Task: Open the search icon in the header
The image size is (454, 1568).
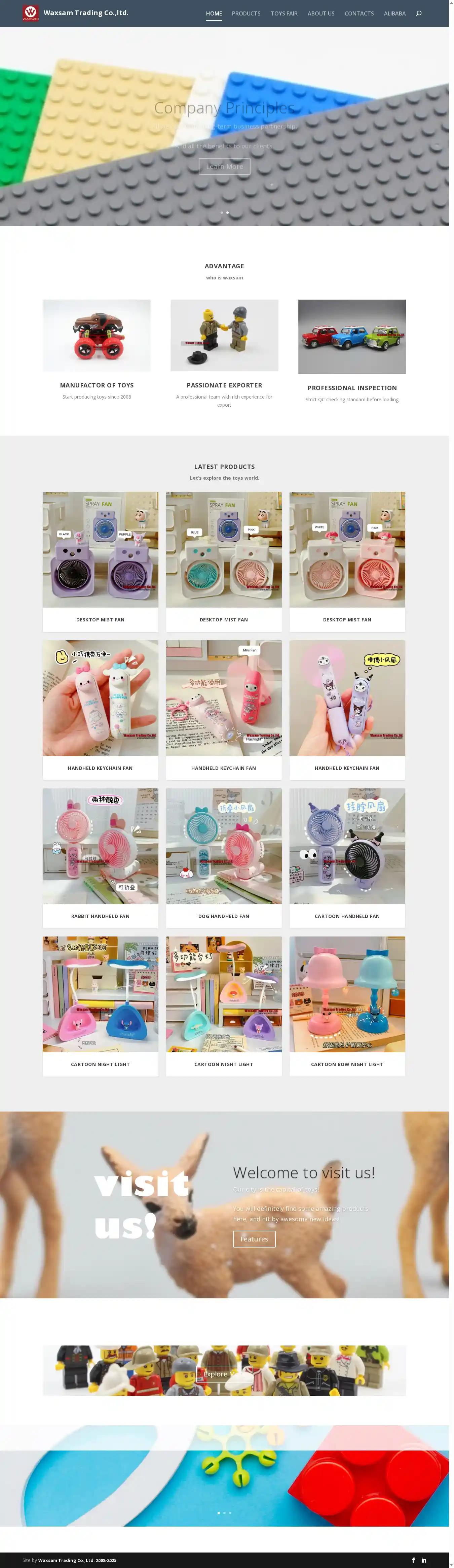Action: (x=418, y=13)
